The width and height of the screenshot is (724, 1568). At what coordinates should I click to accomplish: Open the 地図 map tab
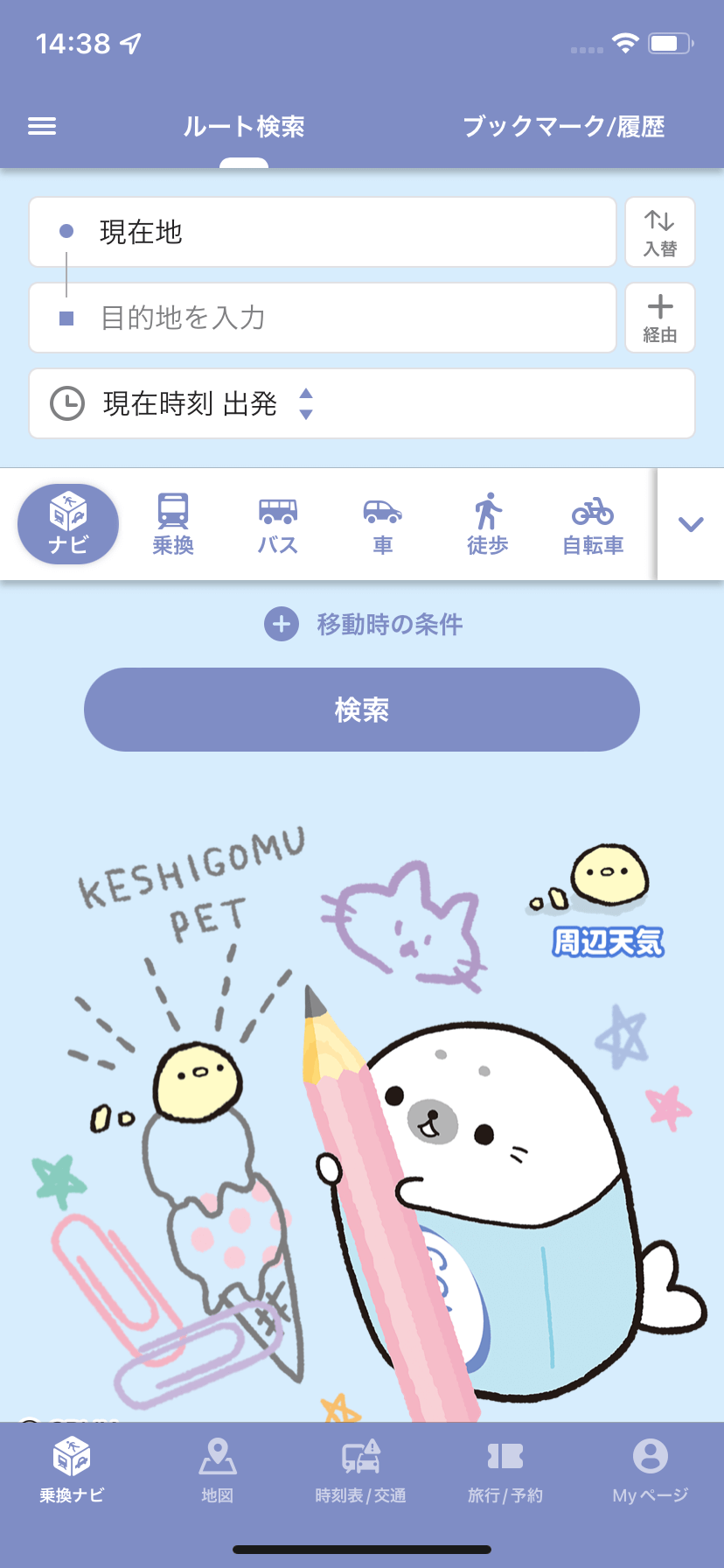pyautogui.click(x=218, y=1470)
